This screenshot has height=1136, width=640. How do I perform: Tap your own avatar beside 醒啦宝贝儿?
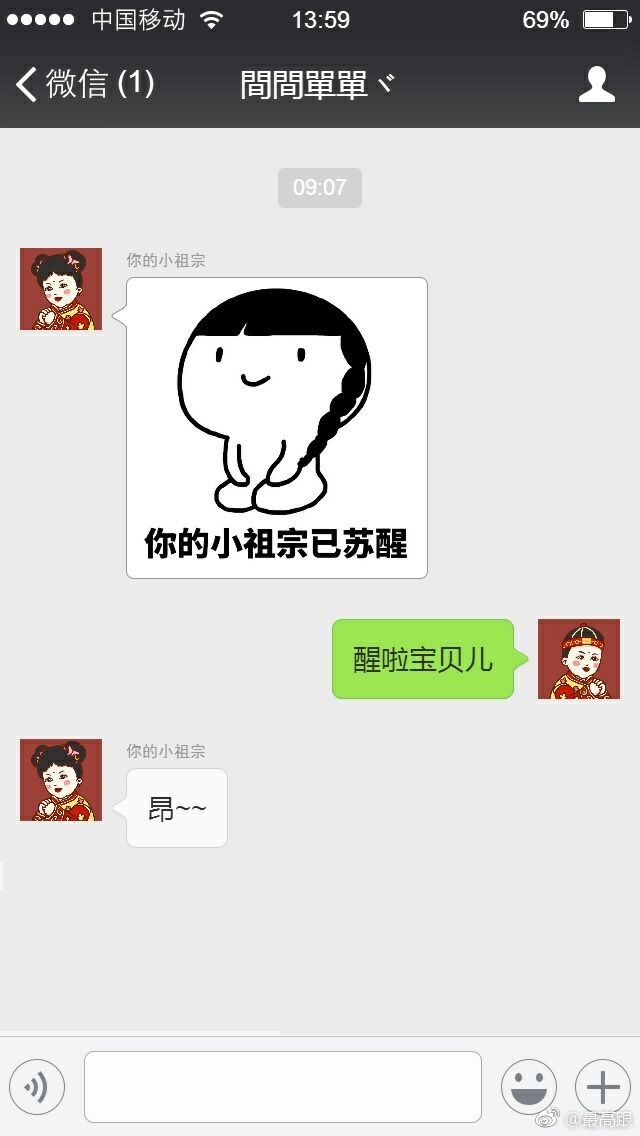pyautogui.click(x=578, y=659)
